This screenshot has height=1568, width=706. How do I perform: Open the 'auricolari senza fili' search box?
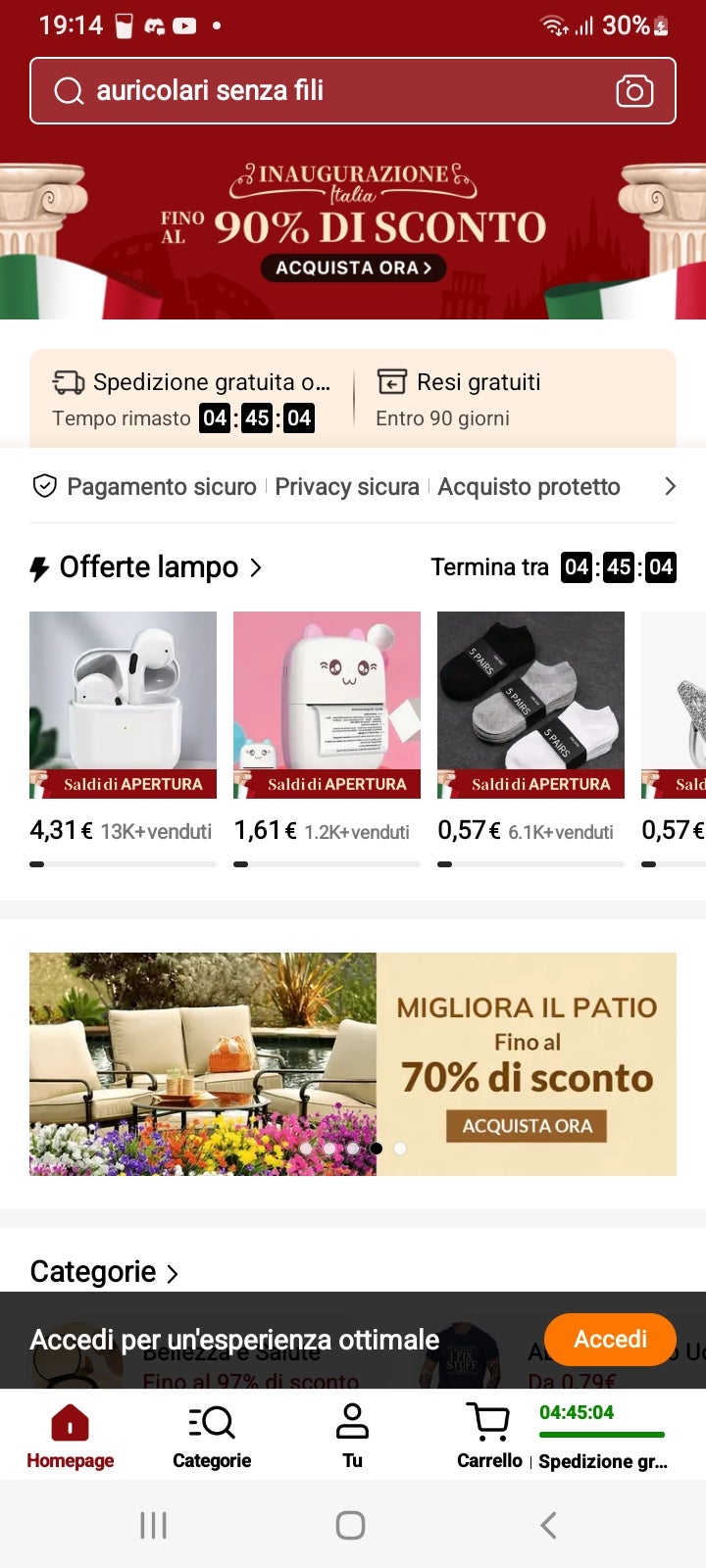click(324, 91)
